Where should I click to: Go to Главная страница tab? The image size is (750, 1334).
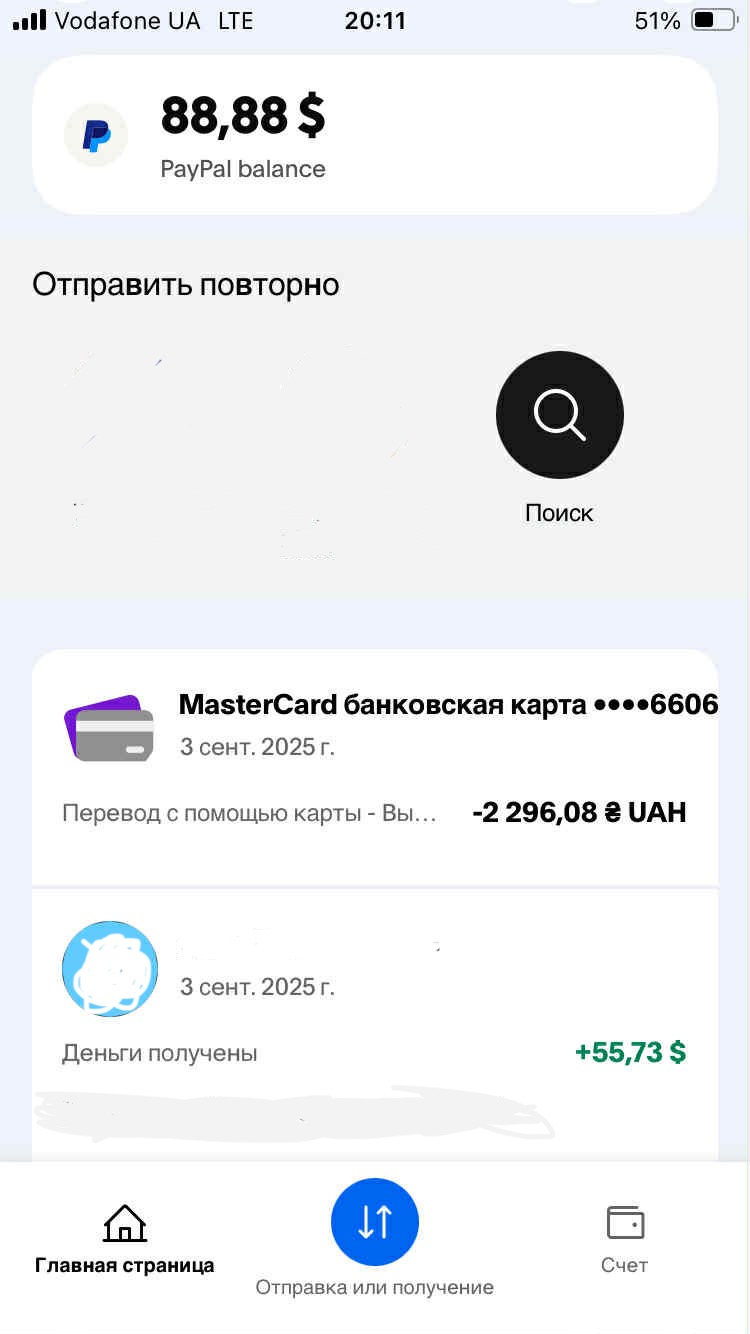point(125,1238)
